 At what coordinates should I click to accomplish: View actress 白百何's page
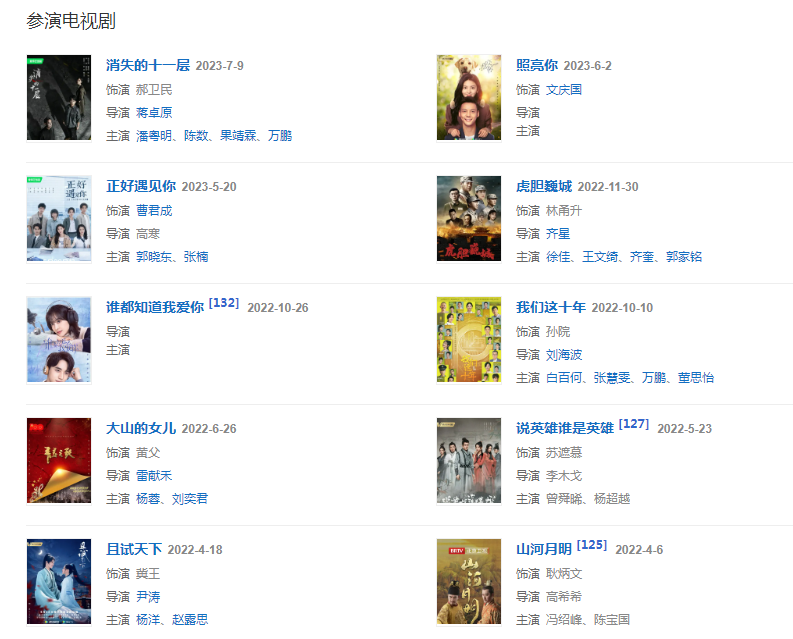(x=564, y=378)
